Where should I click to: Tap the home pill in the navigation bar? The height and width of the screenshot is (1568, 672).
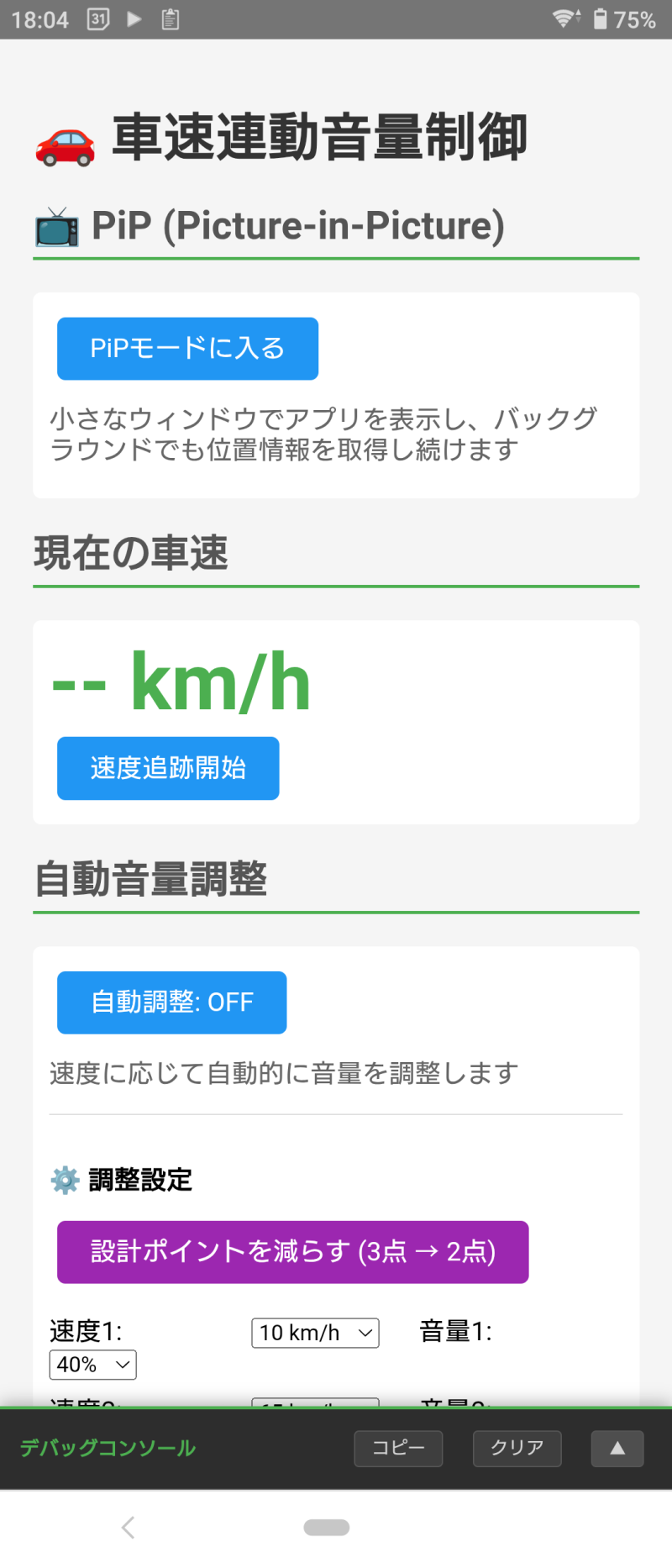point(327,1527)
